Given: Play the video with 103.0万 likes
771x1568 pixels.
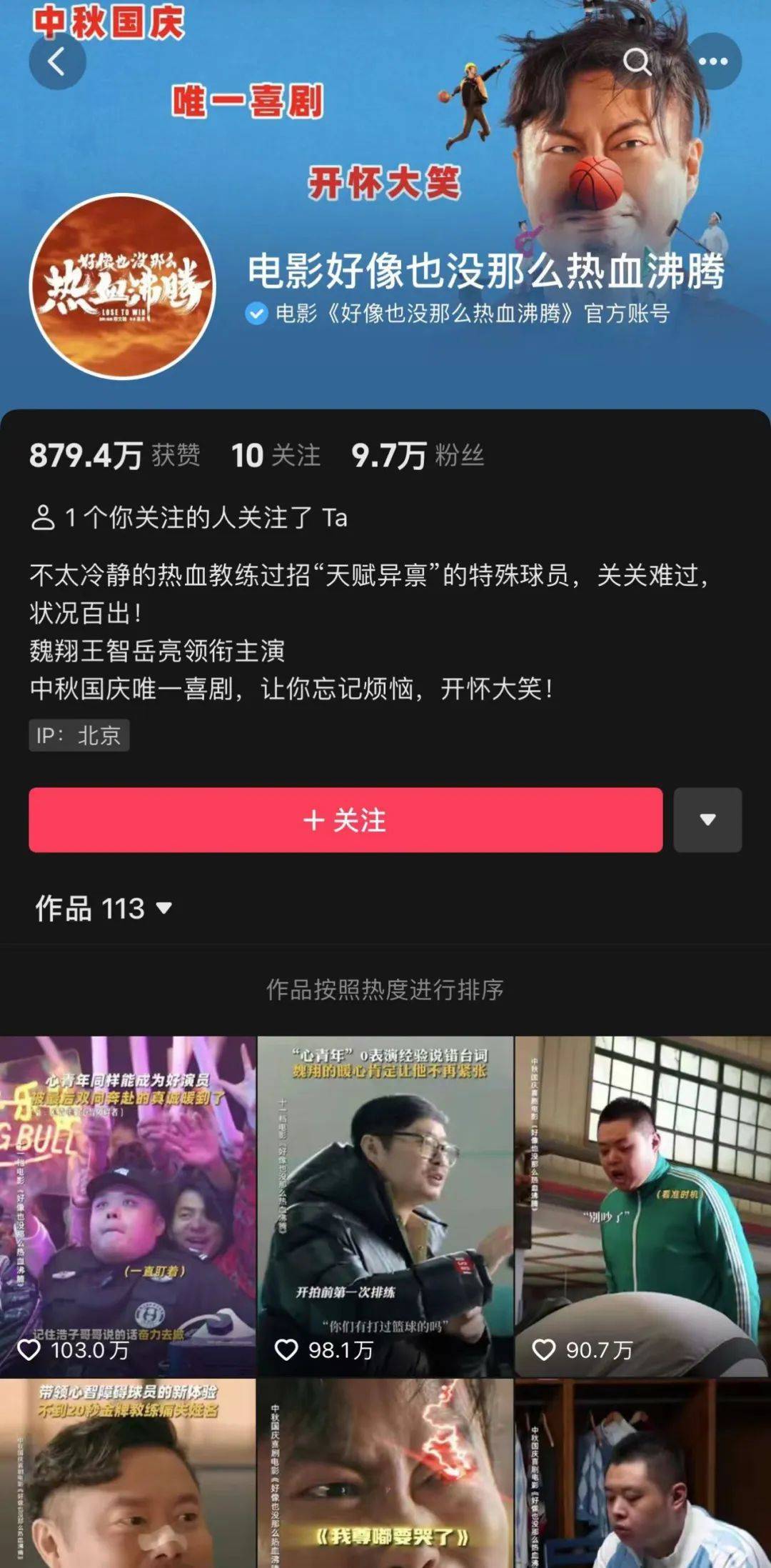Looking at the screenshot, I should pyautogui.click(x=127, y=1206).
